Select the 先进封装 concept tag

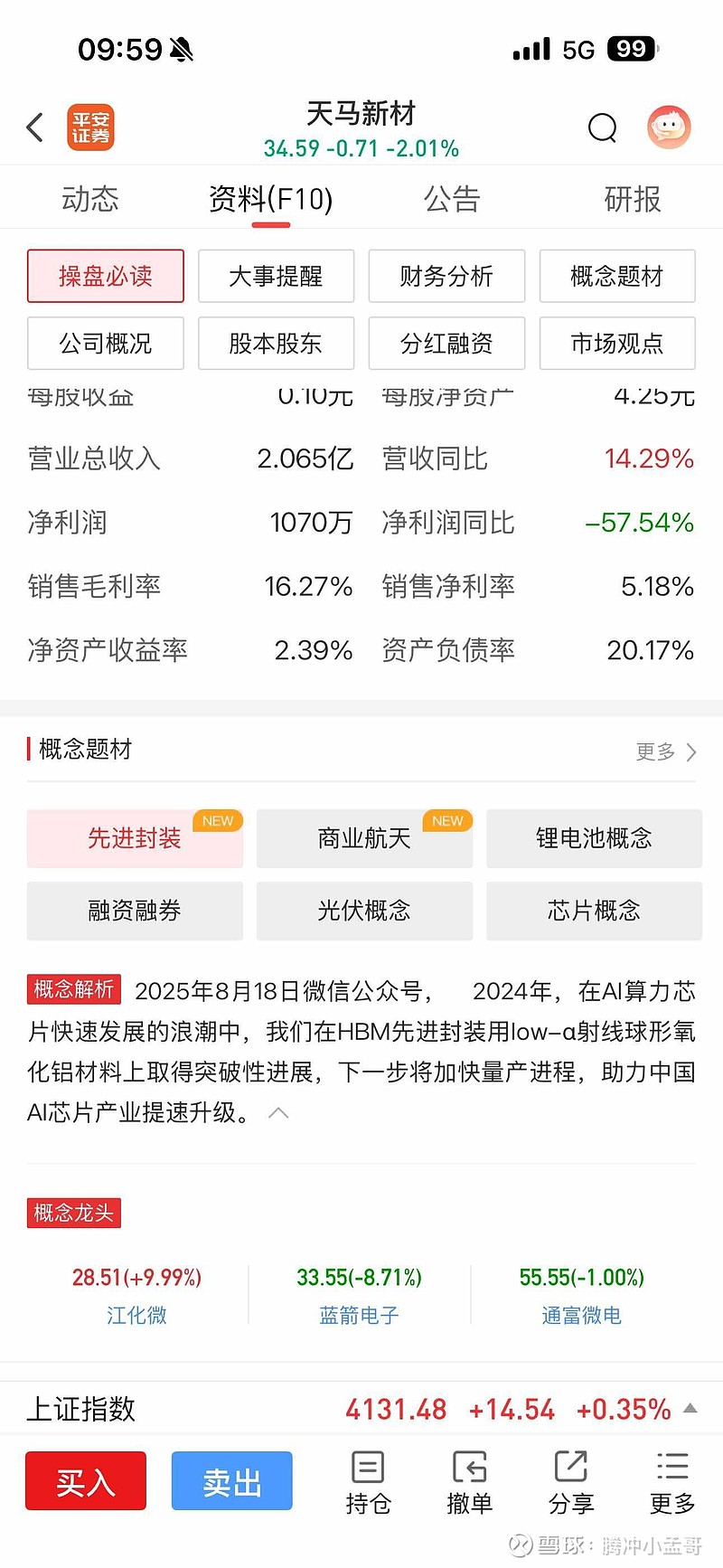[x=134, y=838]
